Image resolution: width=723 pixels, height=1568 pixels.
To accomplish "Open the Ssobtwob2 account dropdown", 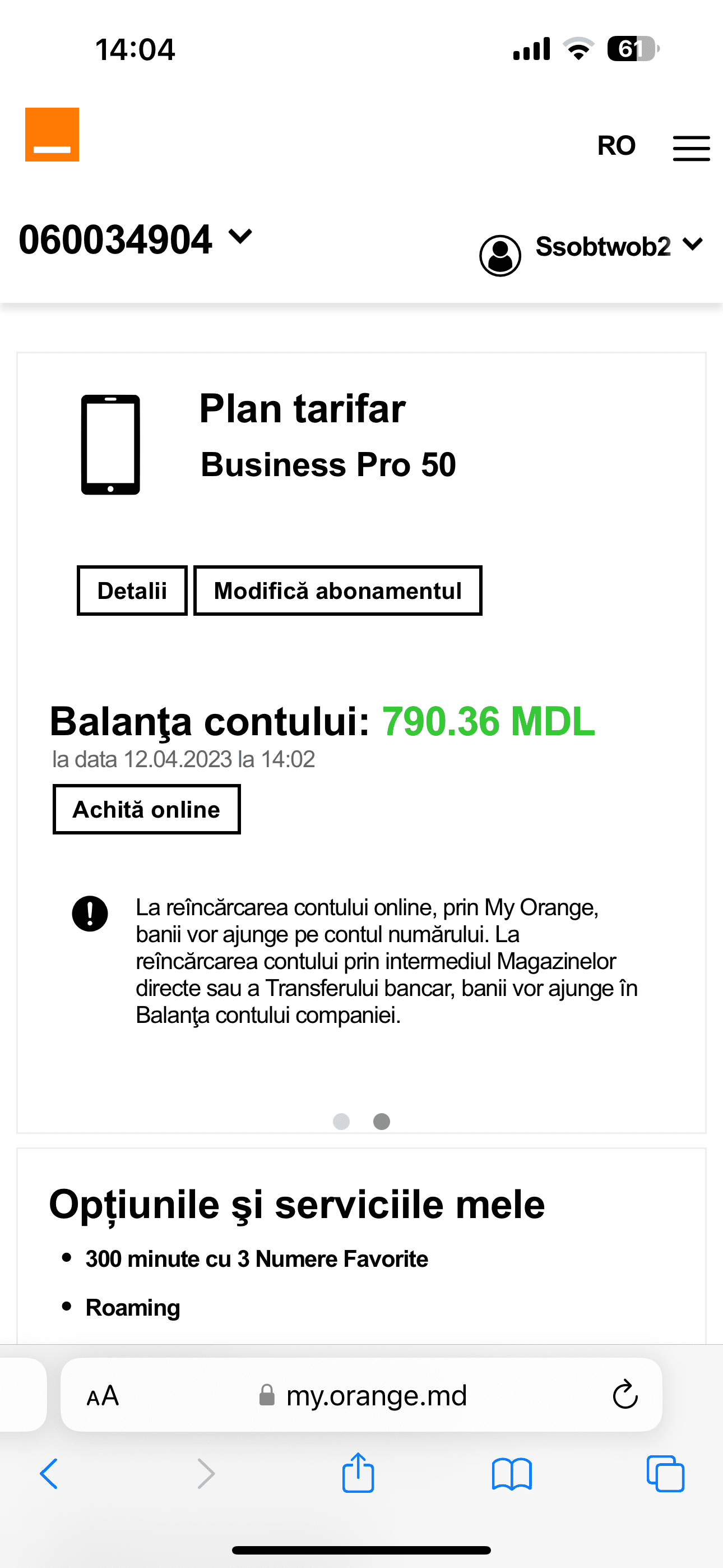I will [618, 247].
